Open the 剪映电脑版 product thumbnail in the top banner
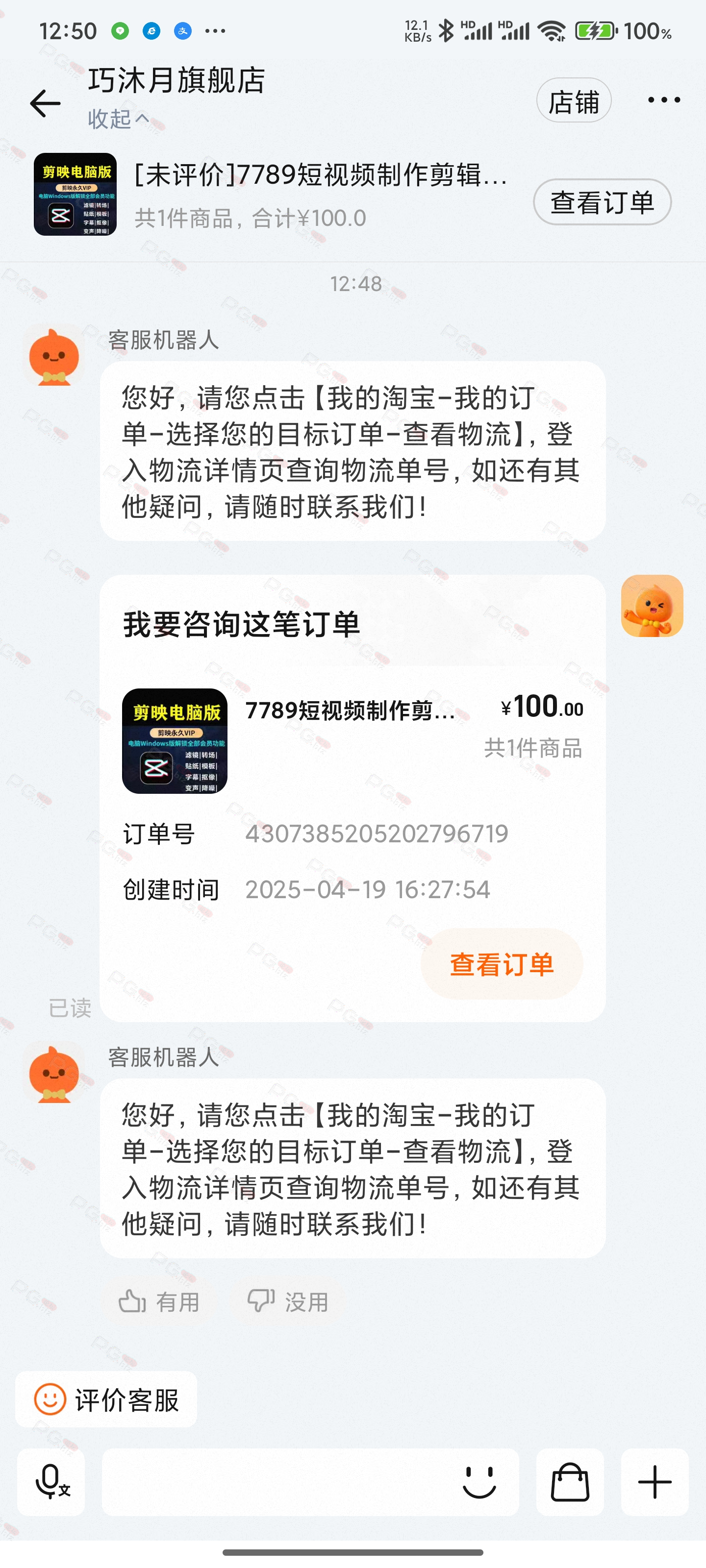 [x=75, y=194]
